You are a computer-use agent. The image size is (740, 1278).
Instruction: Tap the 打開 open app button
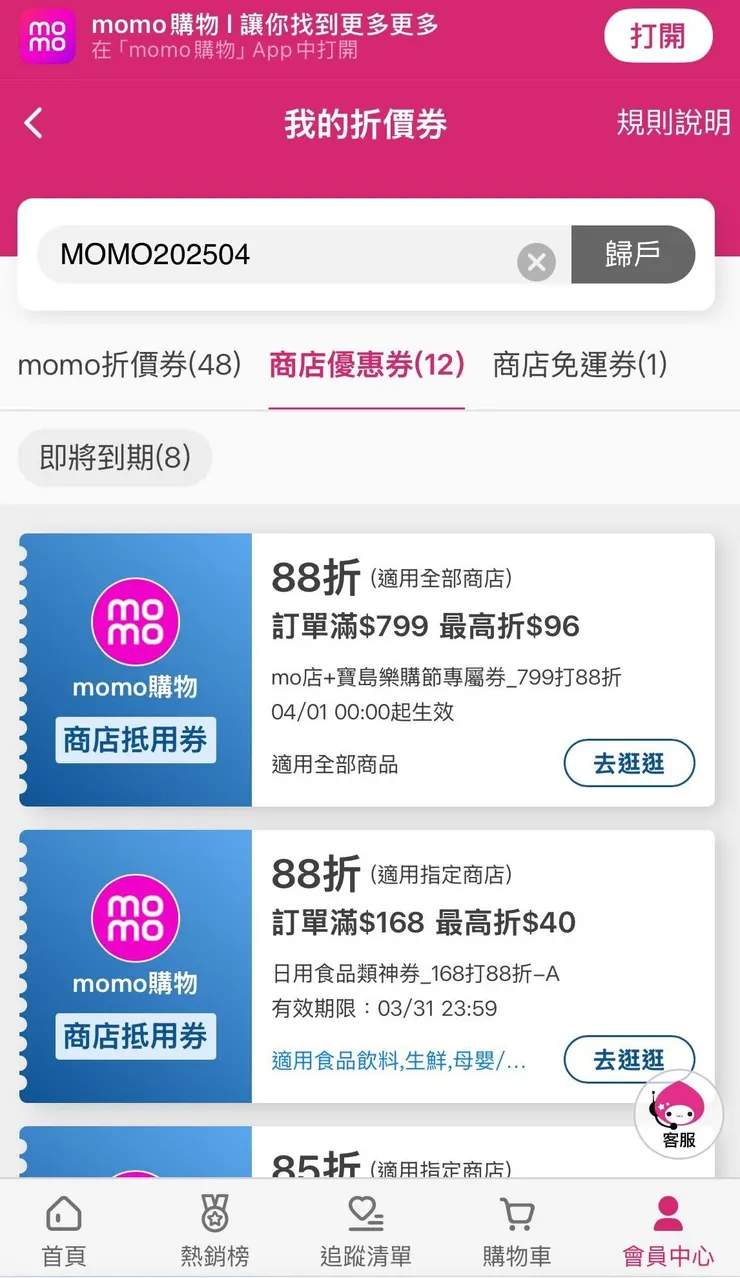click(x=658, y=34)
